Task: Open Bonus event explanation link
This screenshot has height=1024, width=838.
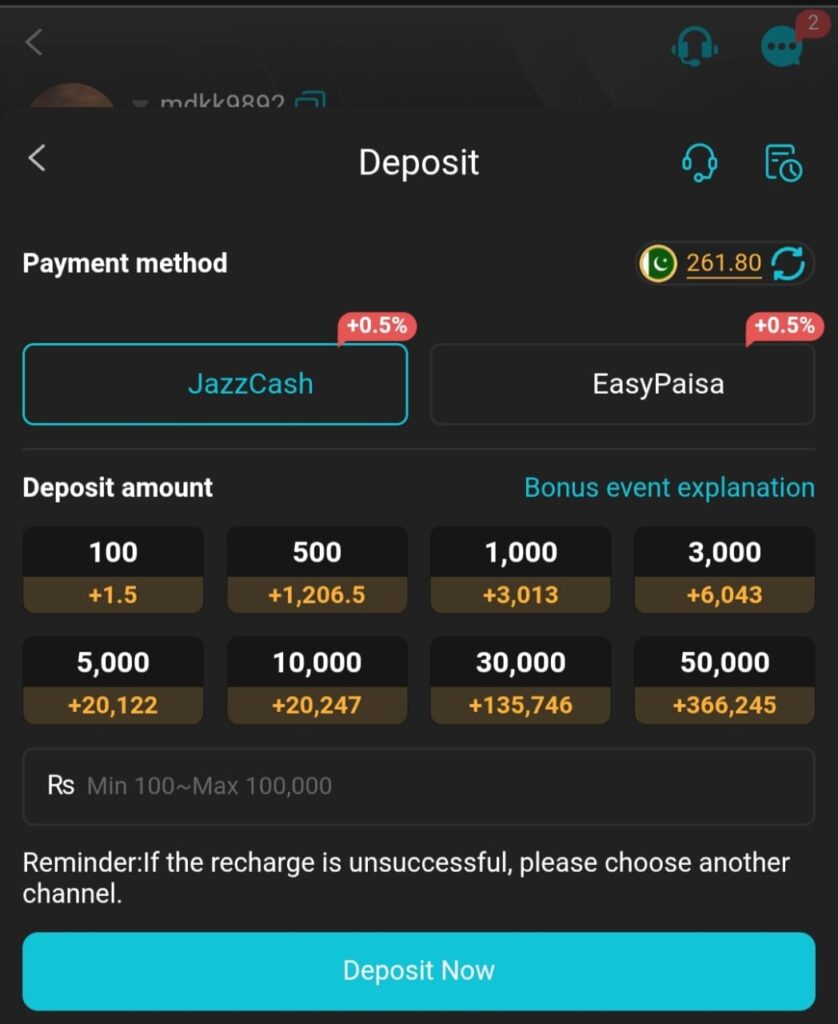Action: [x=669, y=488]
